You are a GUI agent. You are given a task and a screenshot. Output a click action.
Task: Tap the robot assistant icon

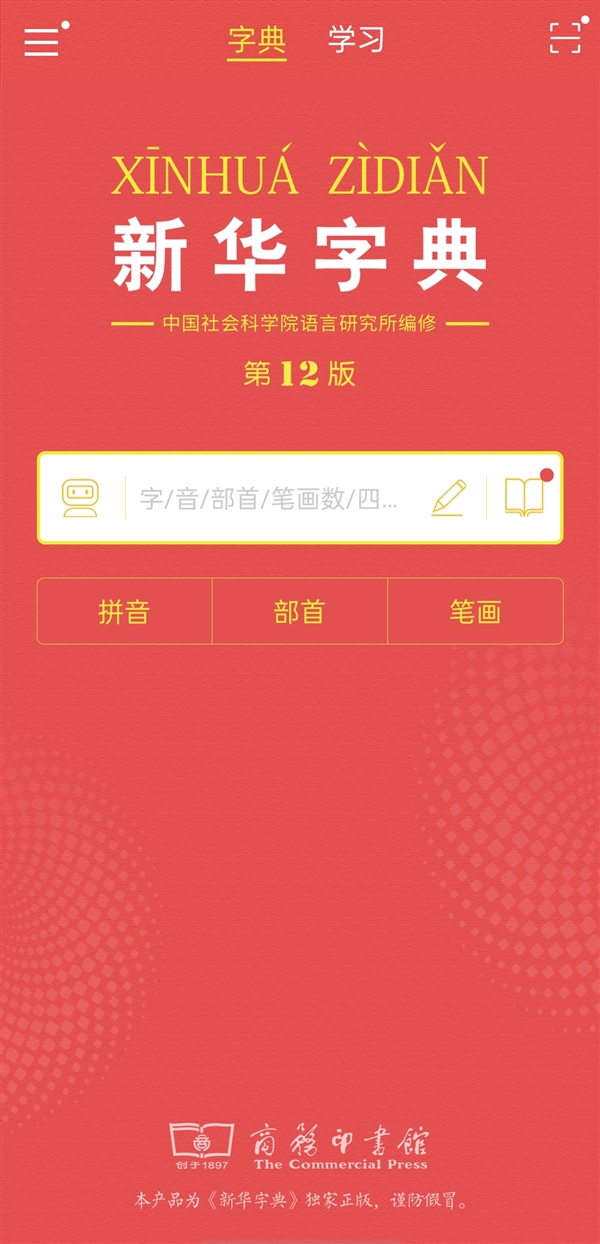coord(80,498)
